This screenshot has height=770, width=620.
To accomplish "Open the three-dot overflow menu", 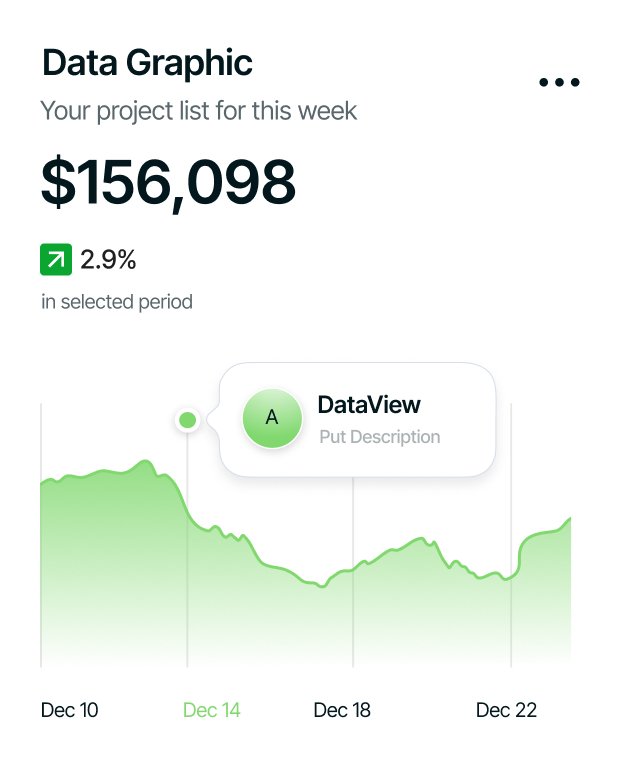I will click(x=559, y=83).
